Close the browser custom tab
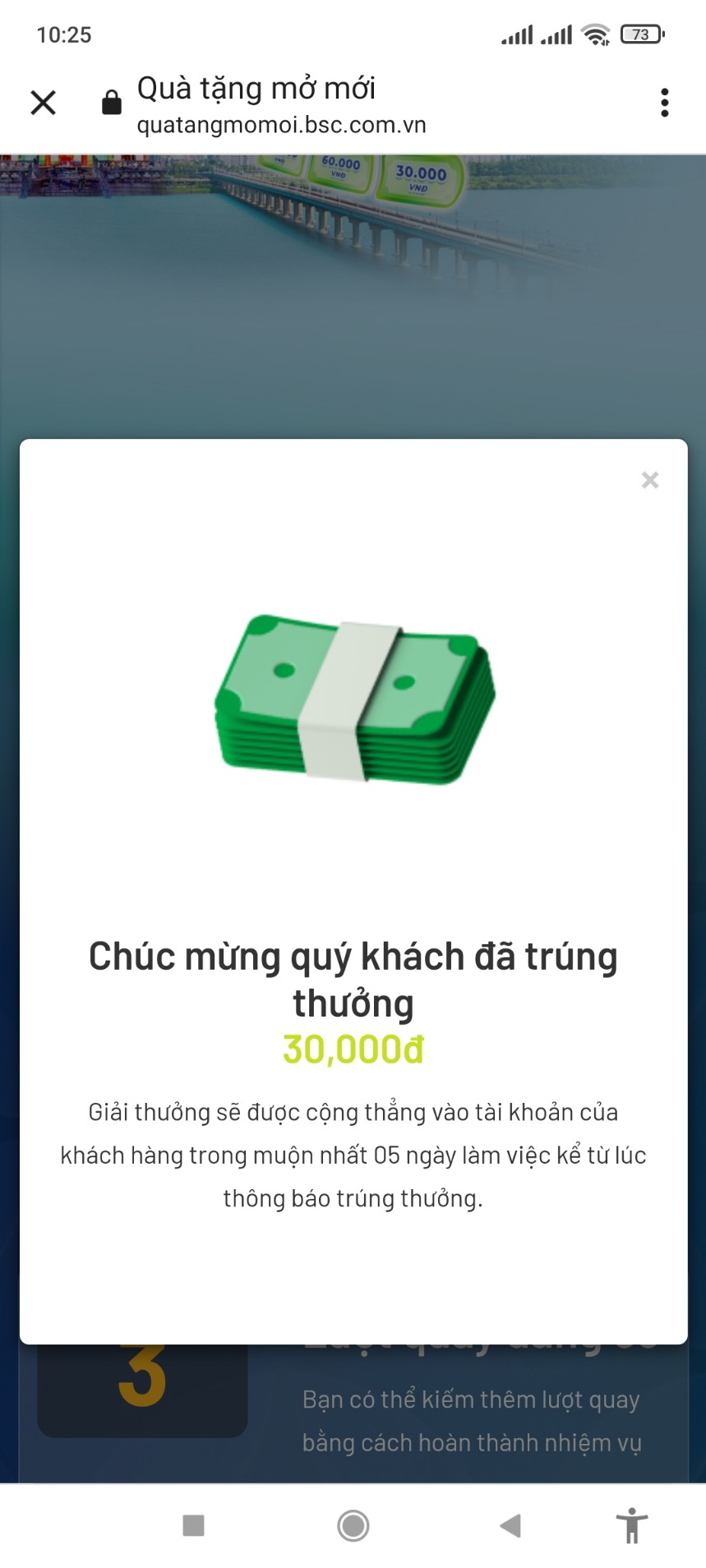 click(43, 103)
